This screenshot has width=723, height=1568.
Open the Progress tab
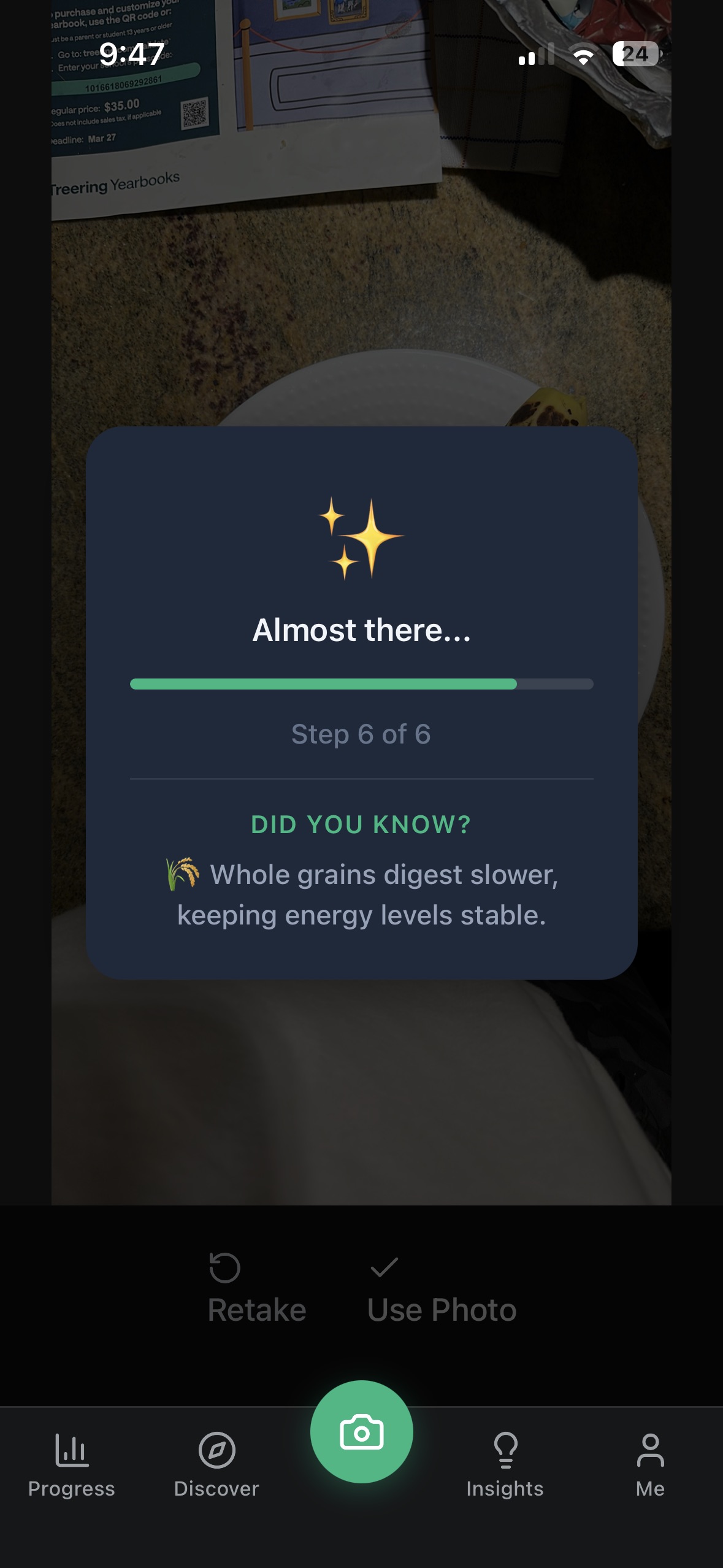(72, 1465)
